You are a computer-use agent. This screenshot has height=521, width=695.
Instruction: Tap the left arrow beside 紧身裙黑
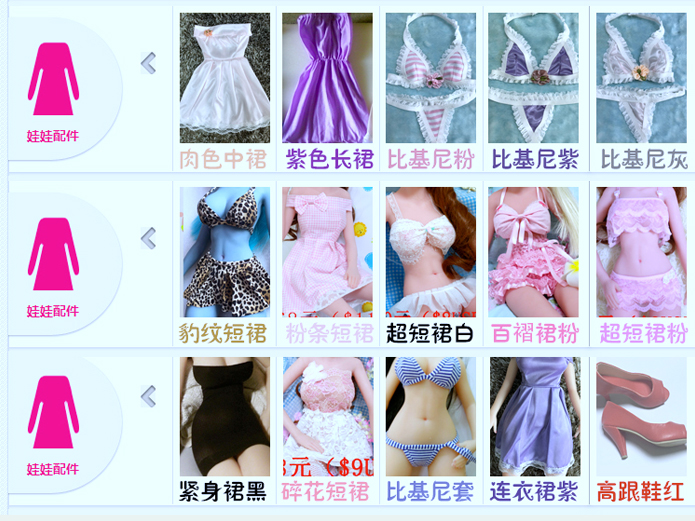pos(148,396)
